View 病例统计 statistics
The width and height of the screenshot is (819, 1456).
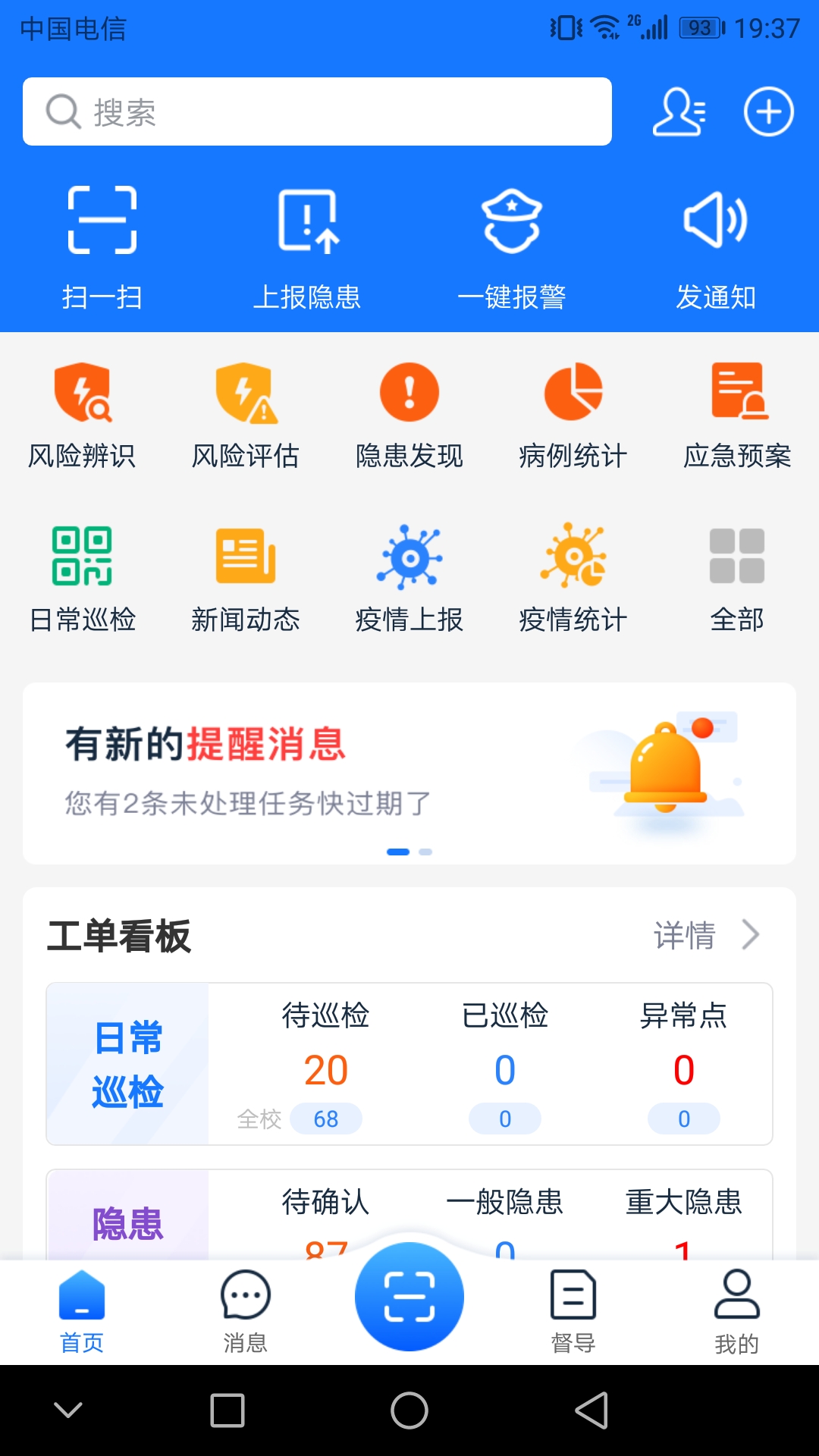573,415
